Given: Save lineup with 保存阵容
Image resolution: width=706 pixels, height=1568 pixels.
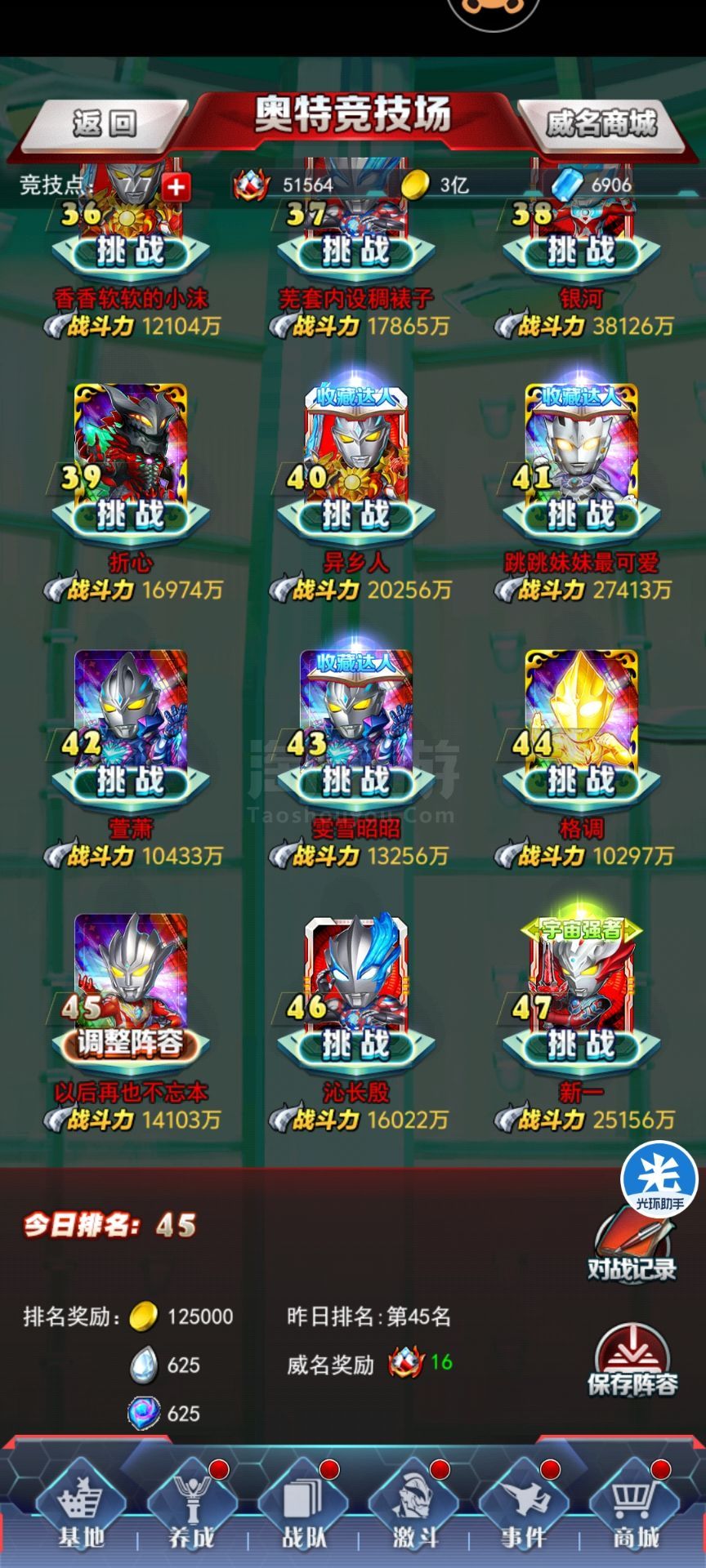Looking at the screenshot, I should tap(632, 1361).
